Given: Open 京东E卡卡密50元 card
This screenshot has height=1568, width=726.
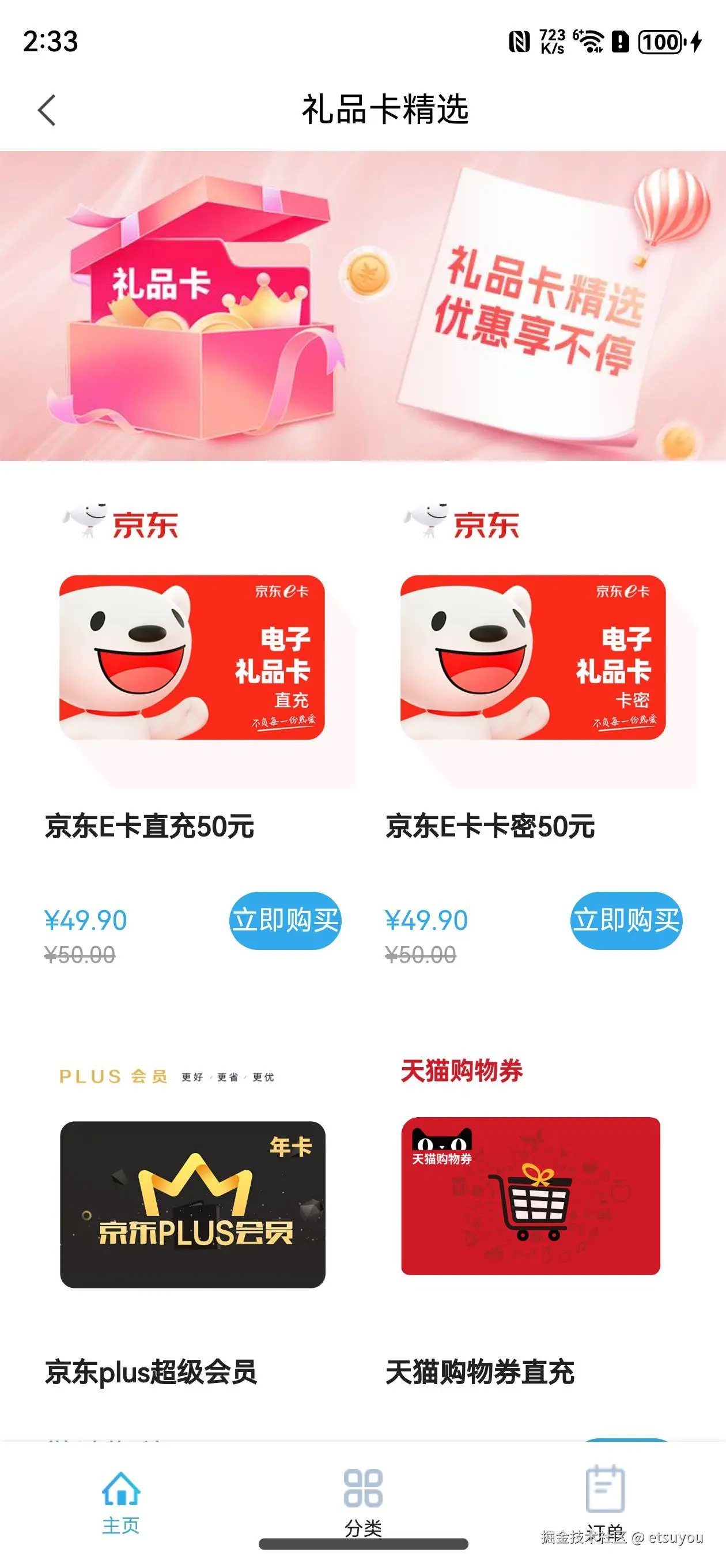Looking at the screenshot, I should pos(532,657).
